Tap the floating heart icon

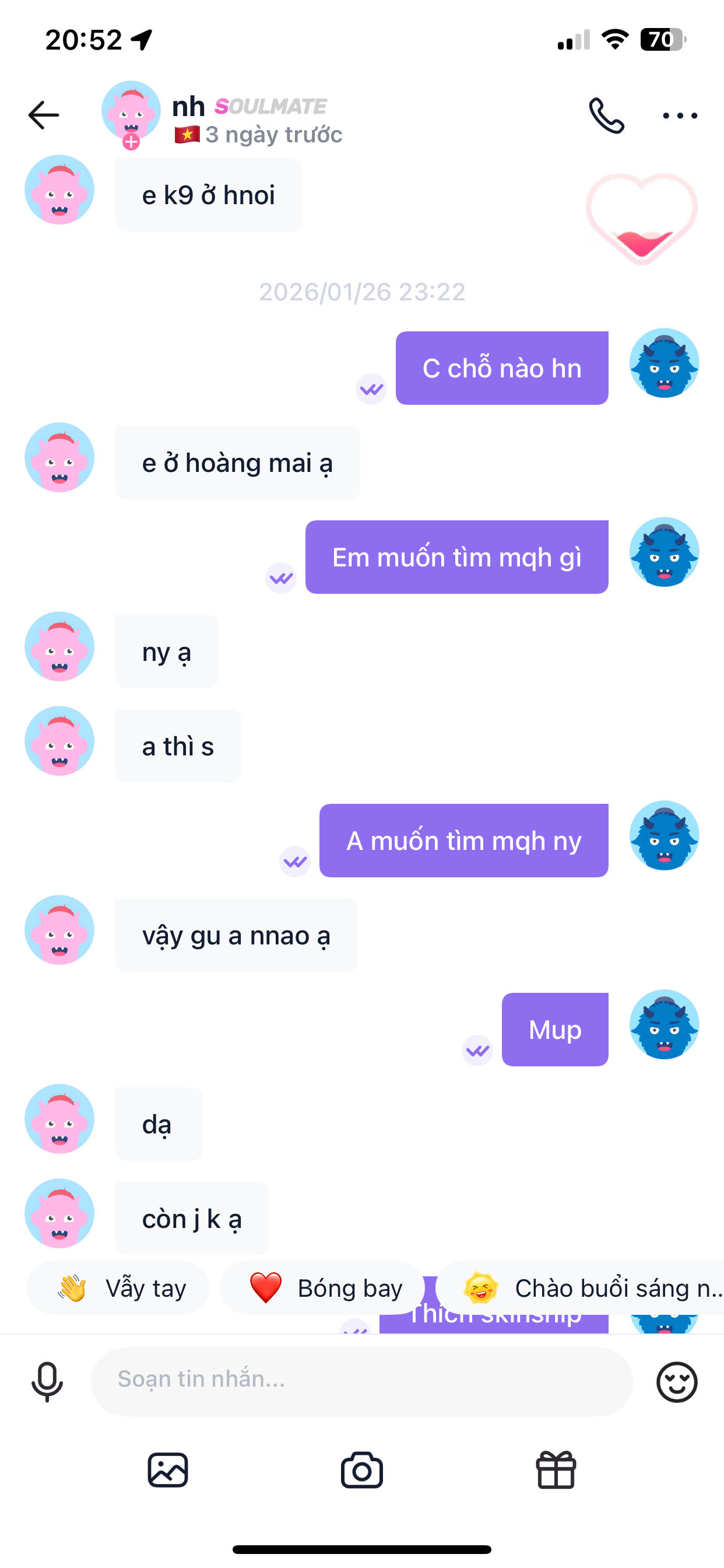[x=641, y=218]
